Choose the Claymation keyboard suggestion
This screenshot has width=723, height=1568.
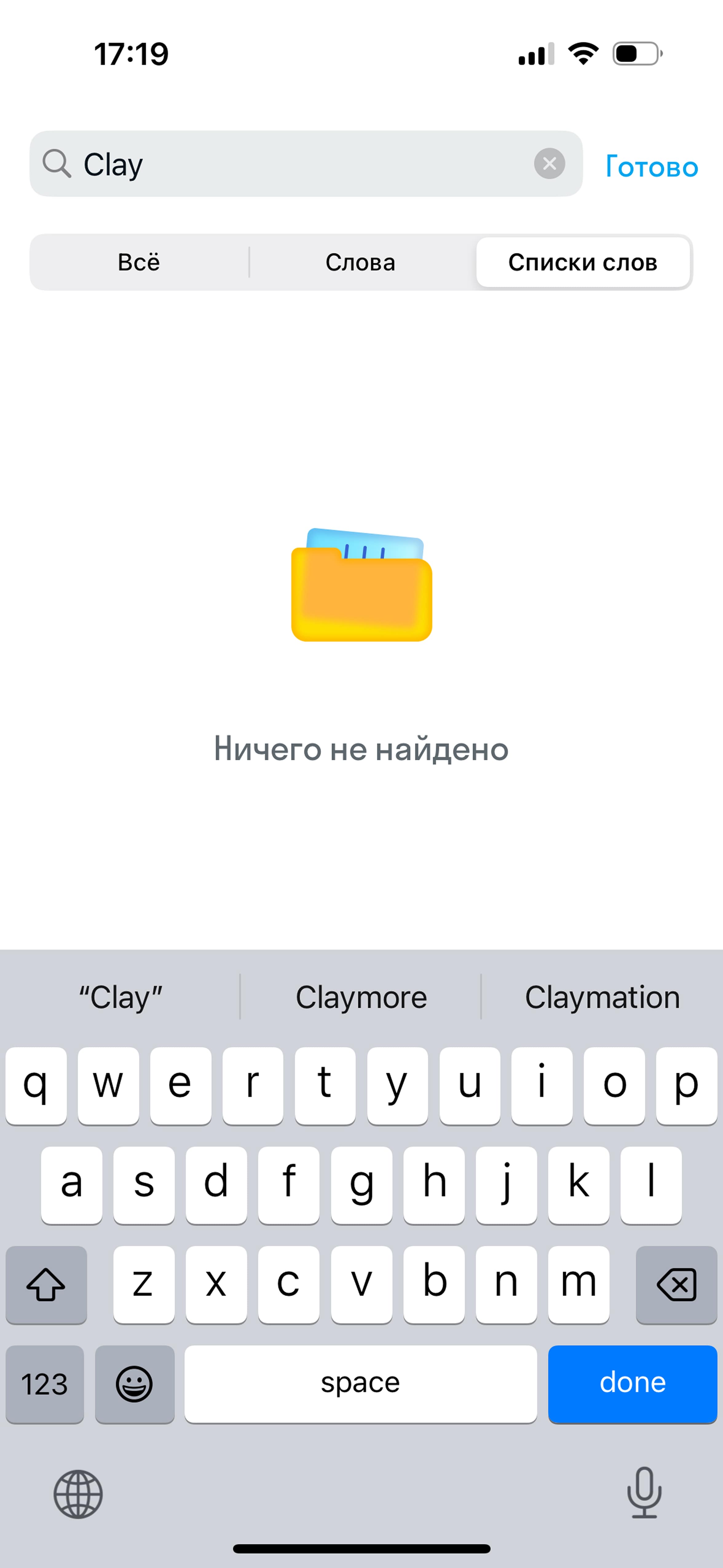coord(602,997)
